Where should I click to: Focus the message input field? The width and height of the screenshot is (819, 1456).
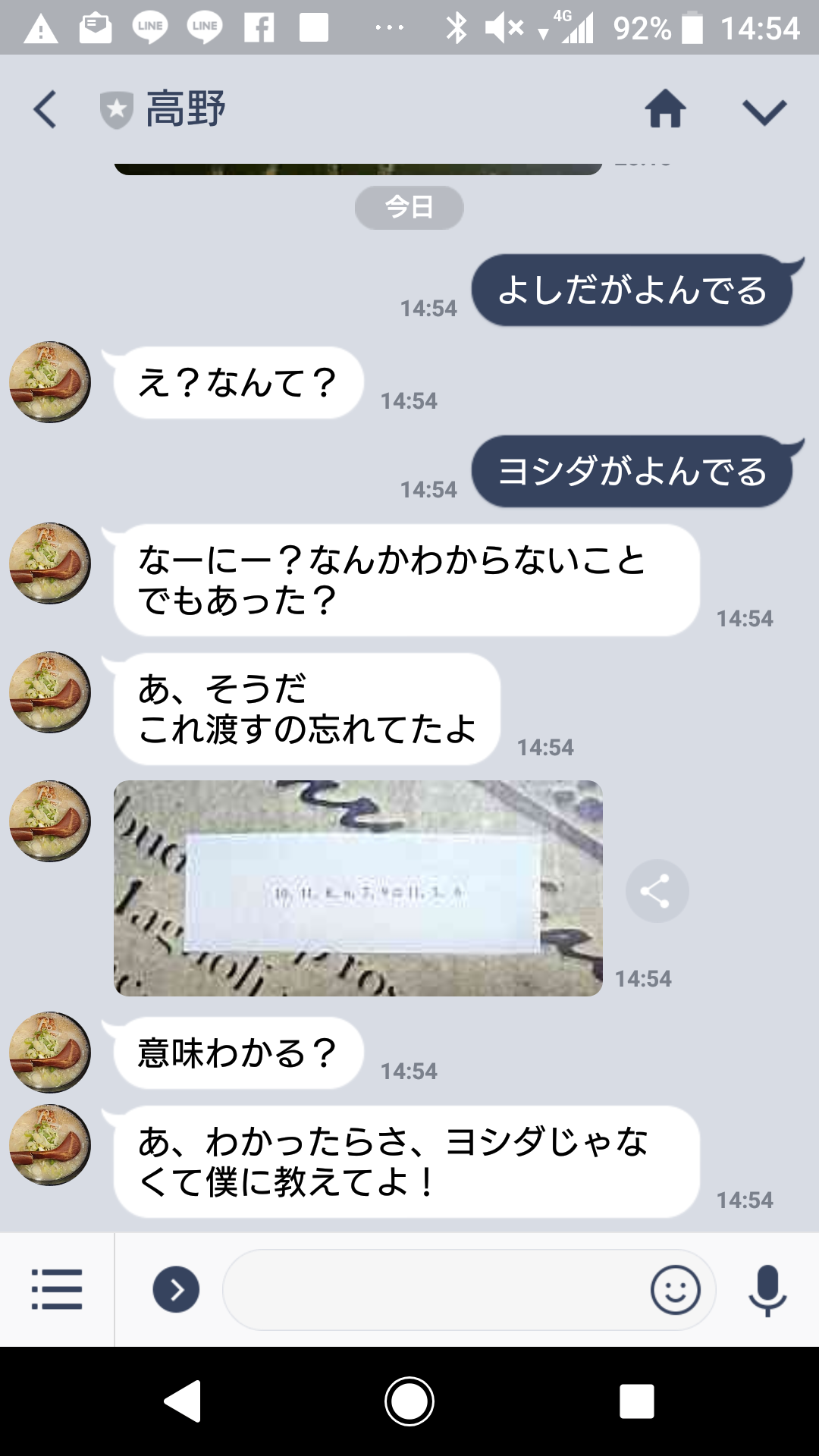coord(432,1289)
